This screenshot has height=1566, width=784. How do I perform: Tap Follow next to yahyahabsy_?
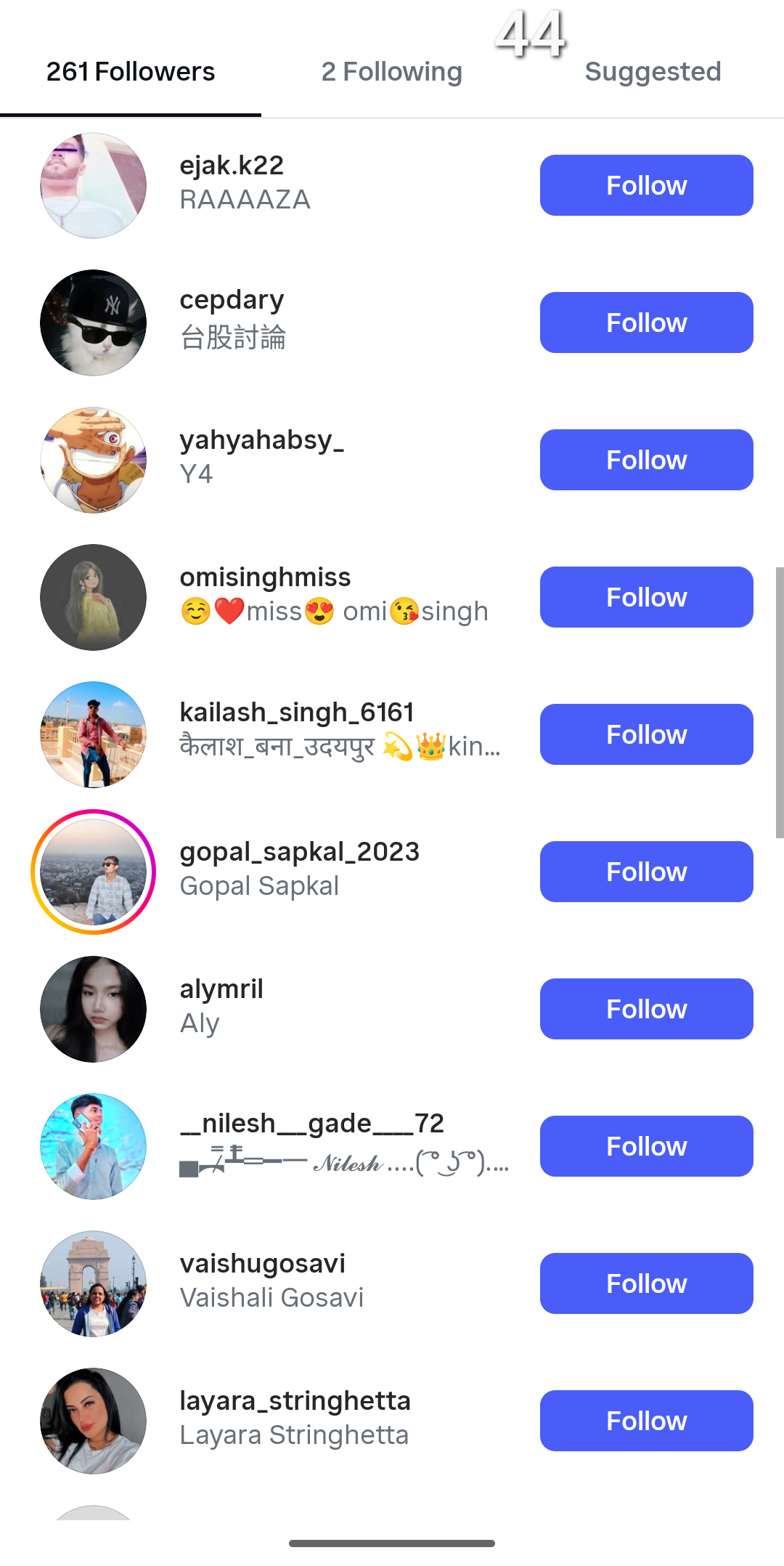click(x=646, y=460)
